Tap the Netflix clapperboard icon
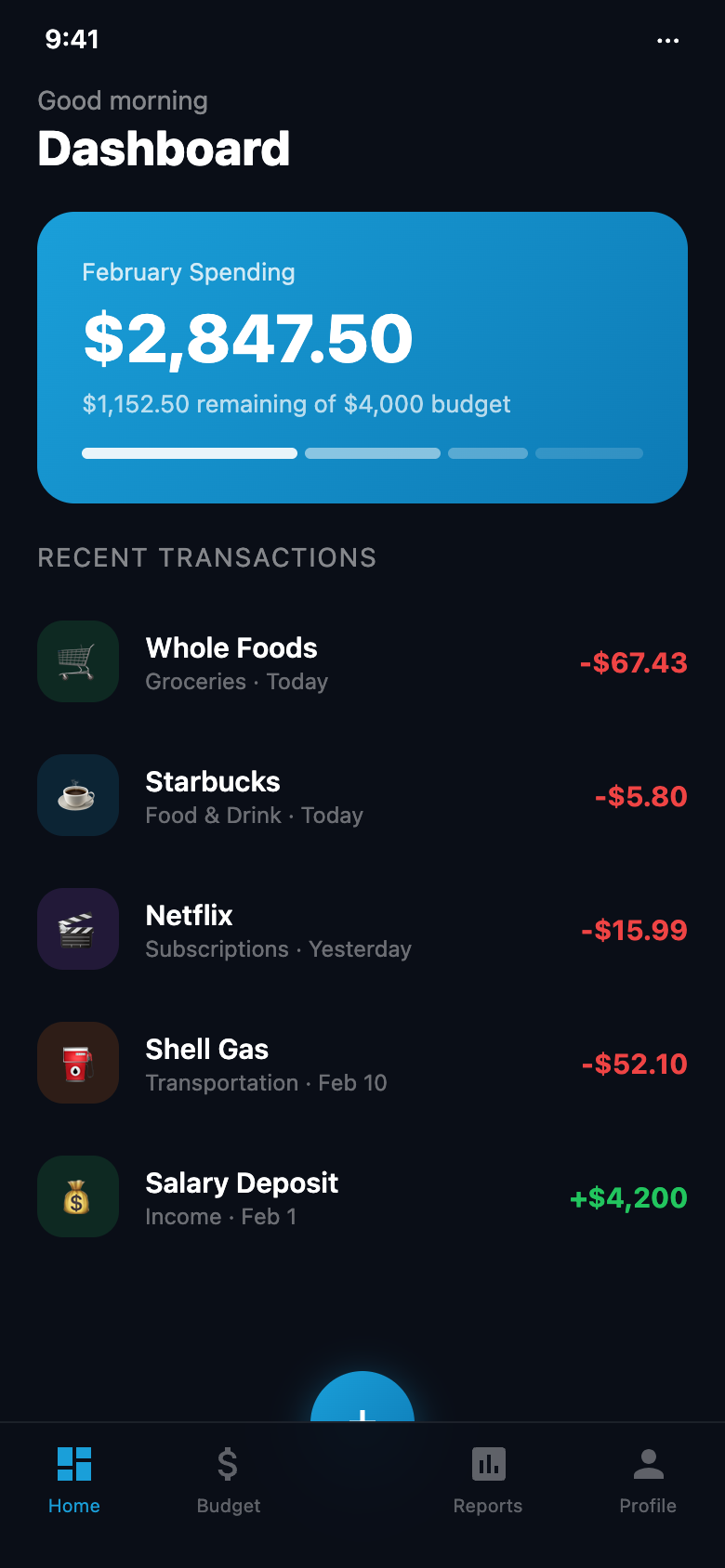The width and height of the screenshot is (725, 1568). click(x=78, y=929)
